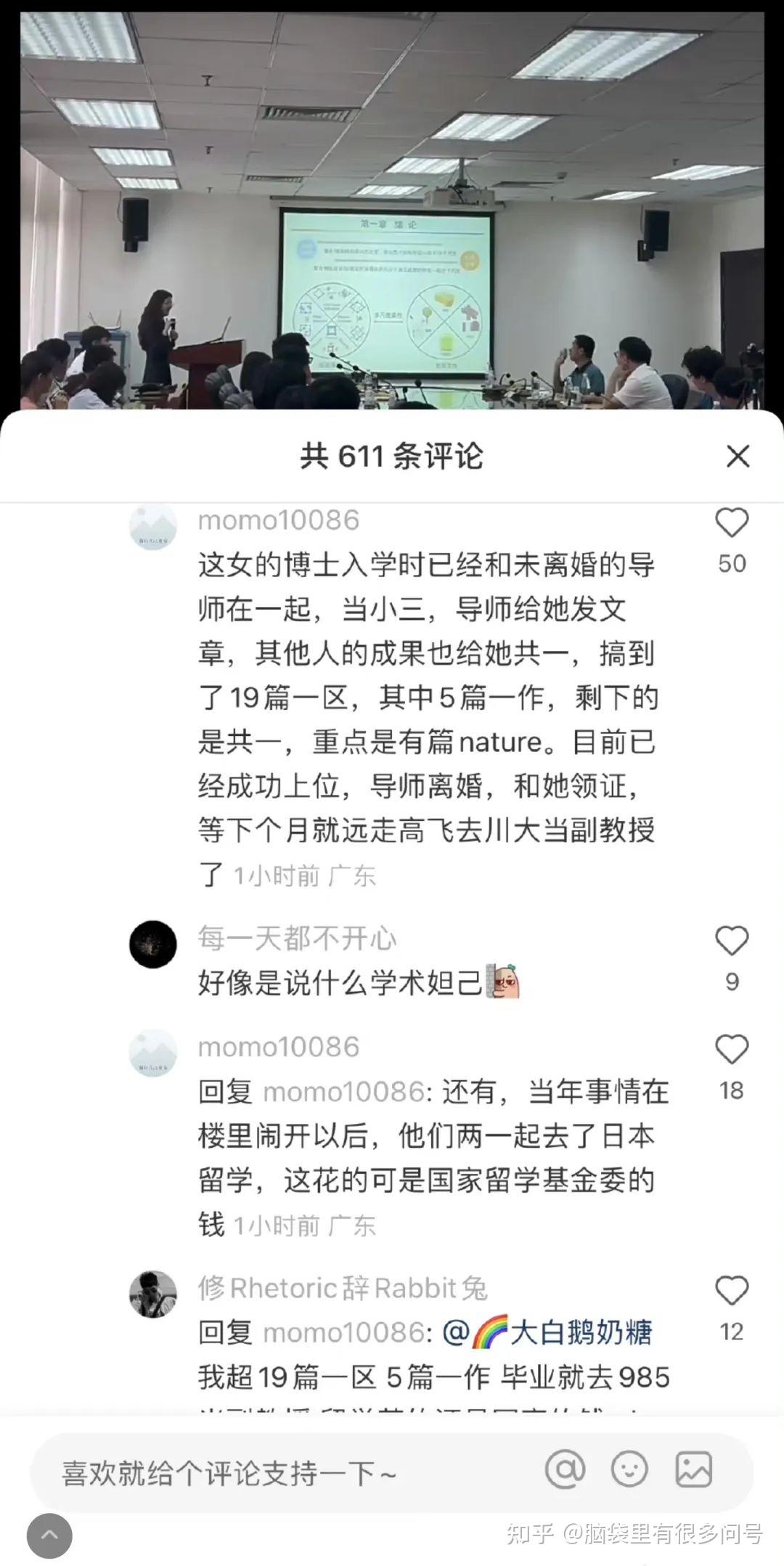Like the comment by 每一天都不开心
Image resolution: width=784 pixels, height=1566 pixels.
(x=732, y=941)
